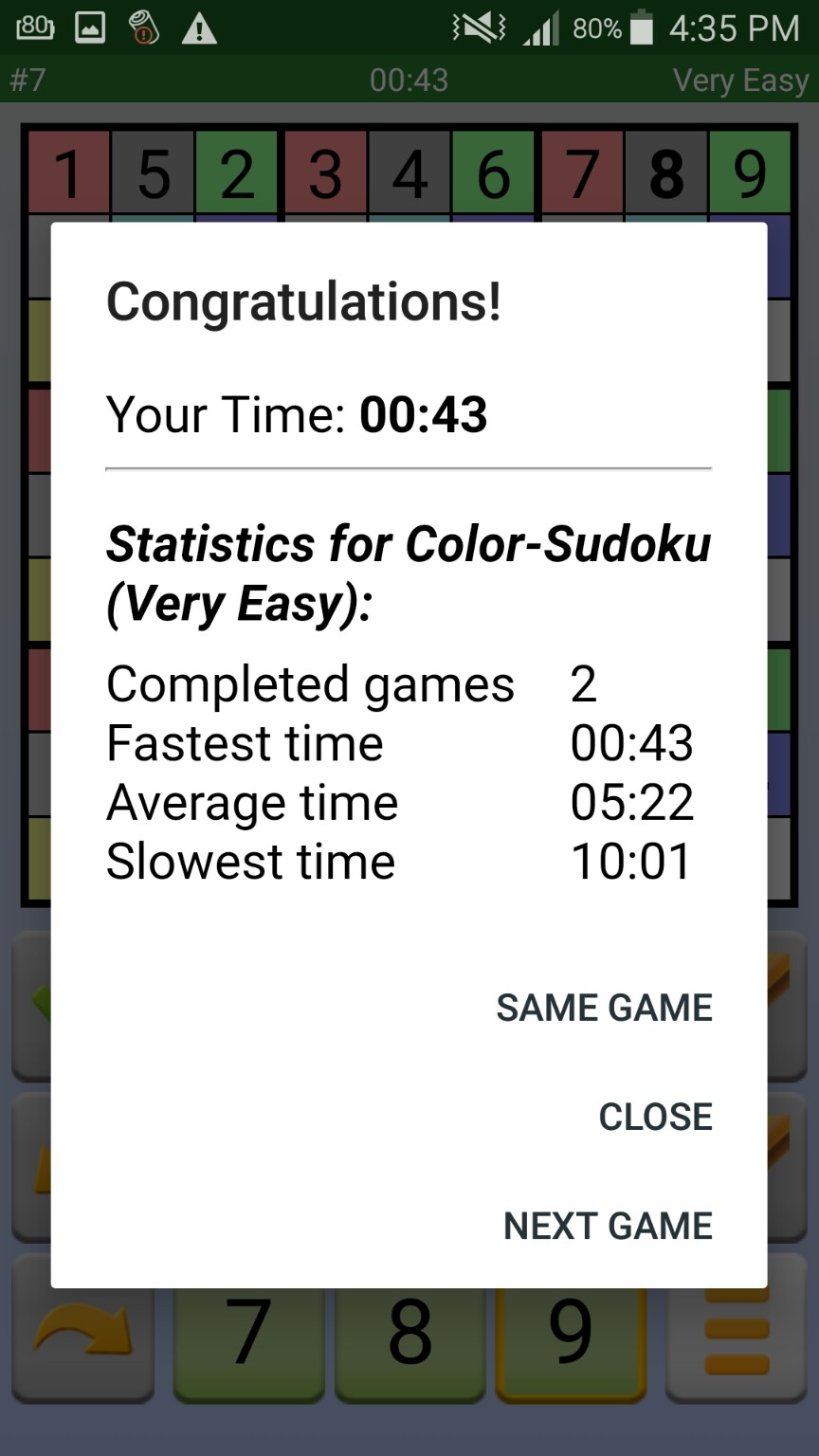The width and height of the screenshot is (819, 1456).
Task: Close the congratulations dialog
Action: tap(655, 1117)
